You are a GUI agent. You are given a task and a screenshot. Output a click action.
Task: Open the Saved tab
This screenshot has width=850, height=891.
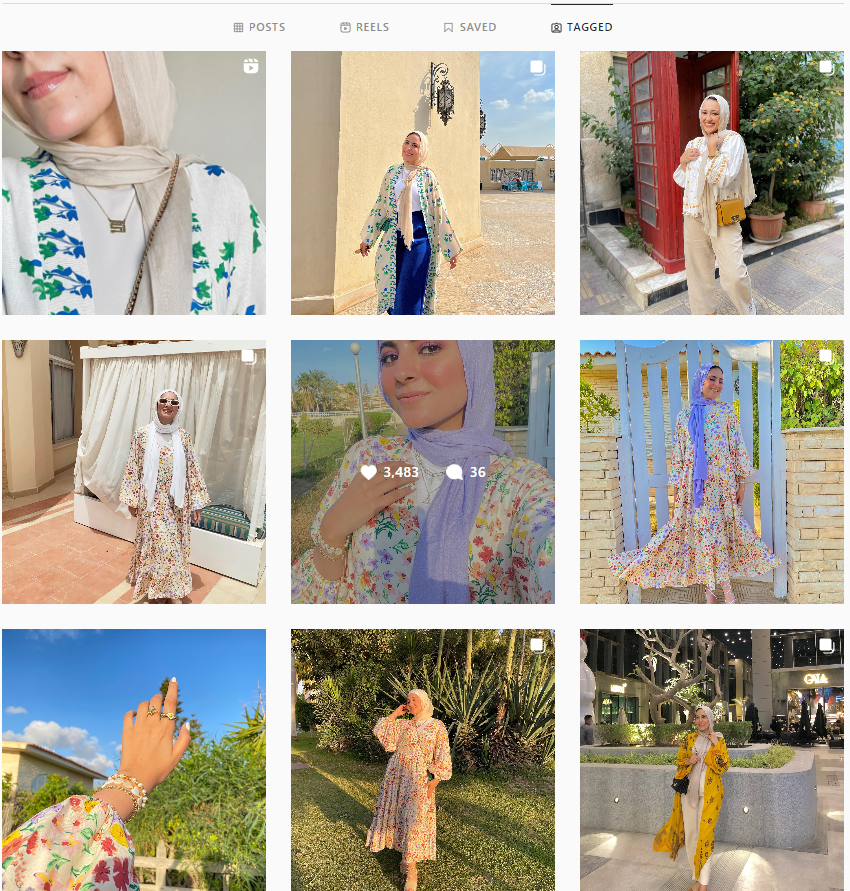469,27
